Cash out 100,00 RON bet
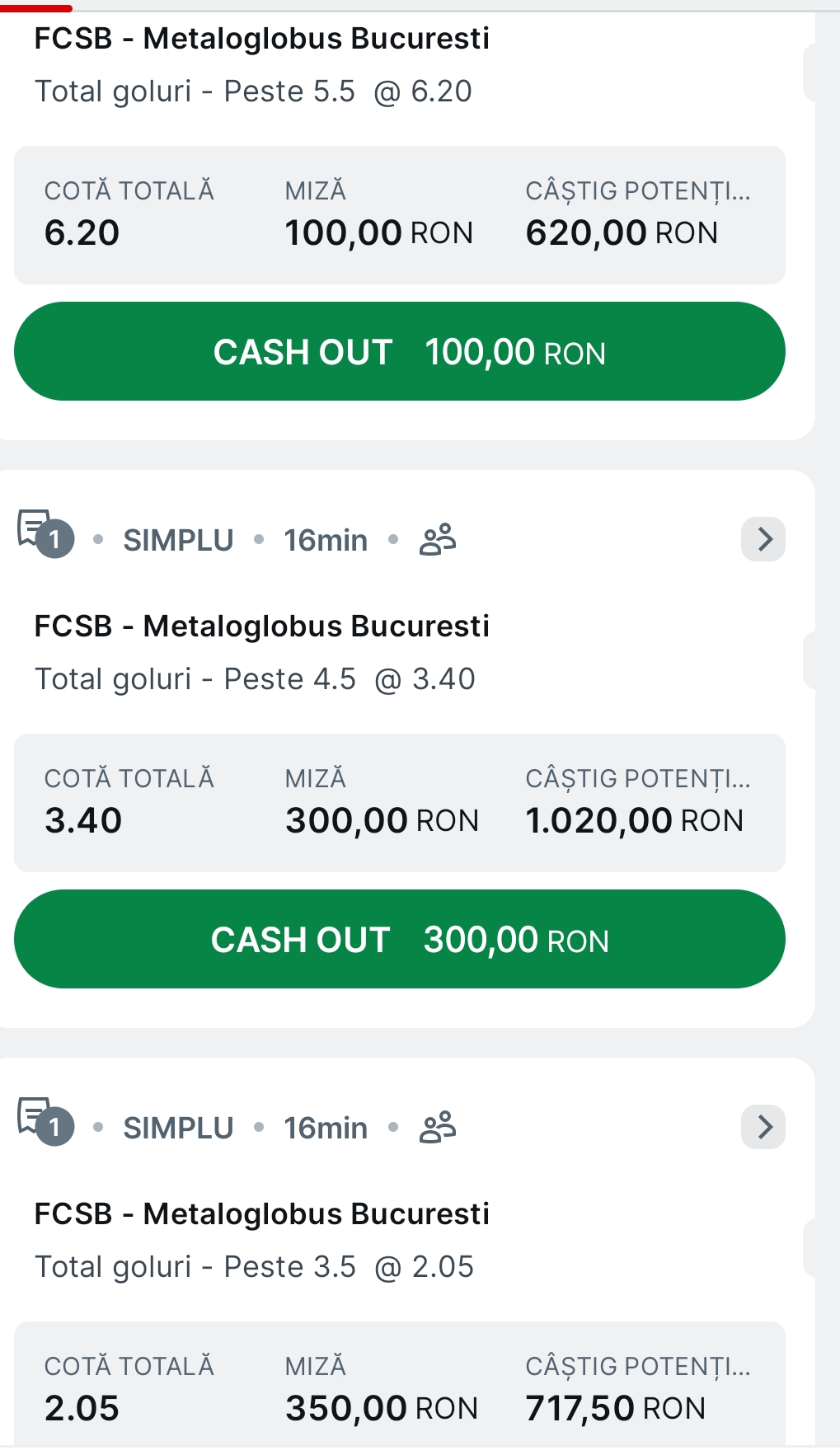This screenshot has height=1455, width=840. tap(399, 352)
